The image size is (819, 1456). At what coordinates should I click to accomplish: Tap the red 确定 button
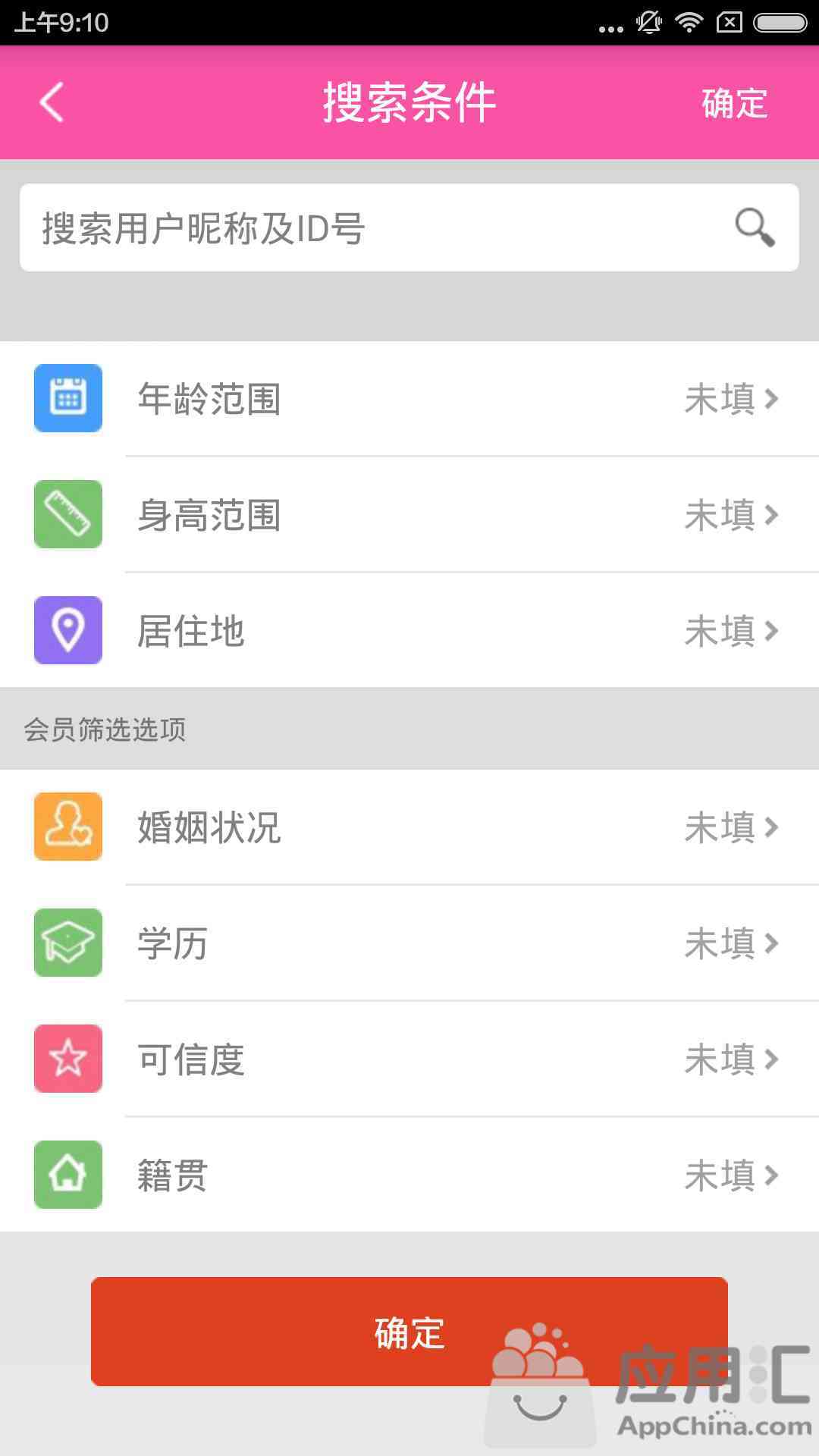(x=409, y=1332)
